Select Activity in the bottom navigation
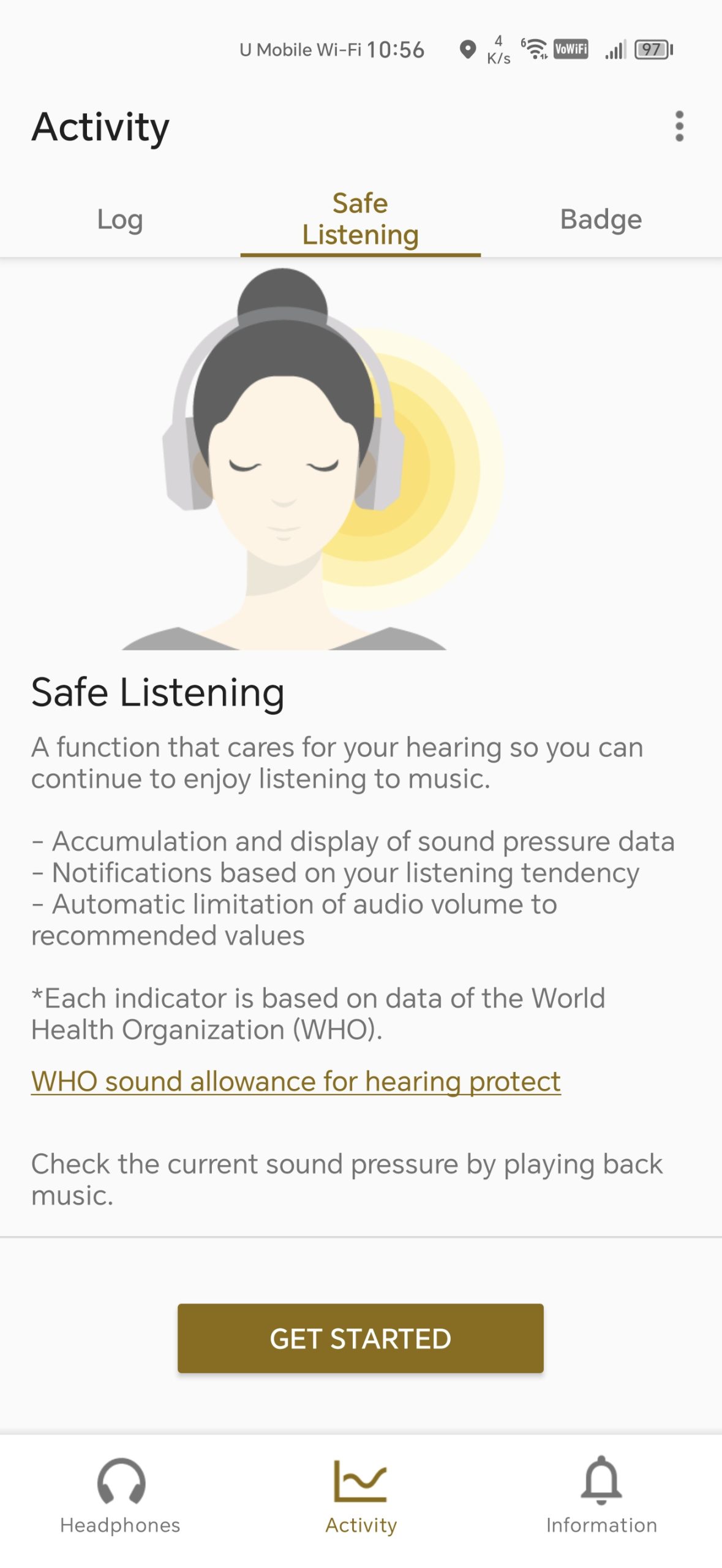 click(361, 1494)
